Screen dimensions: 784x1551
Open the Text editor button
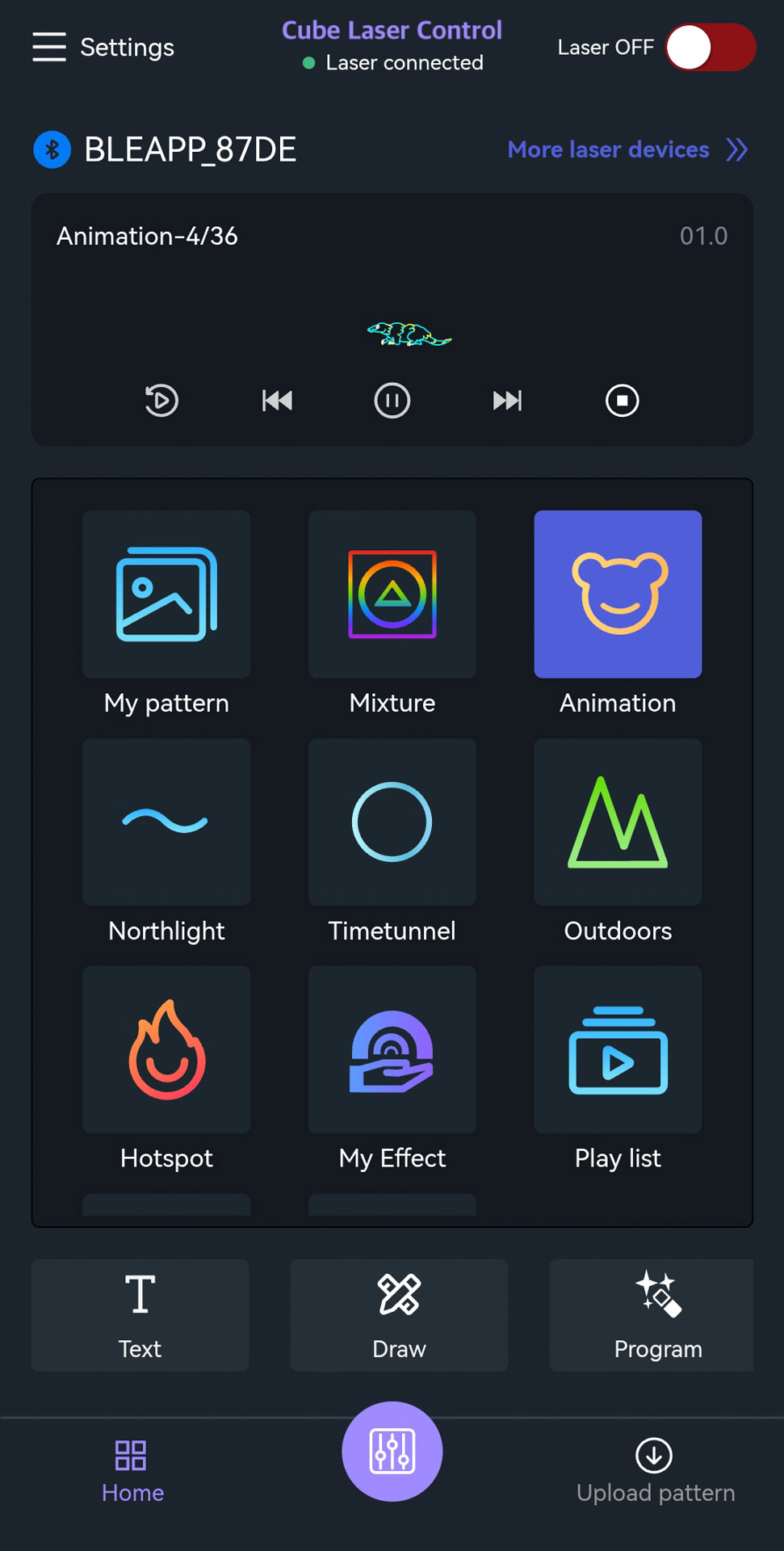(140, 1315)
